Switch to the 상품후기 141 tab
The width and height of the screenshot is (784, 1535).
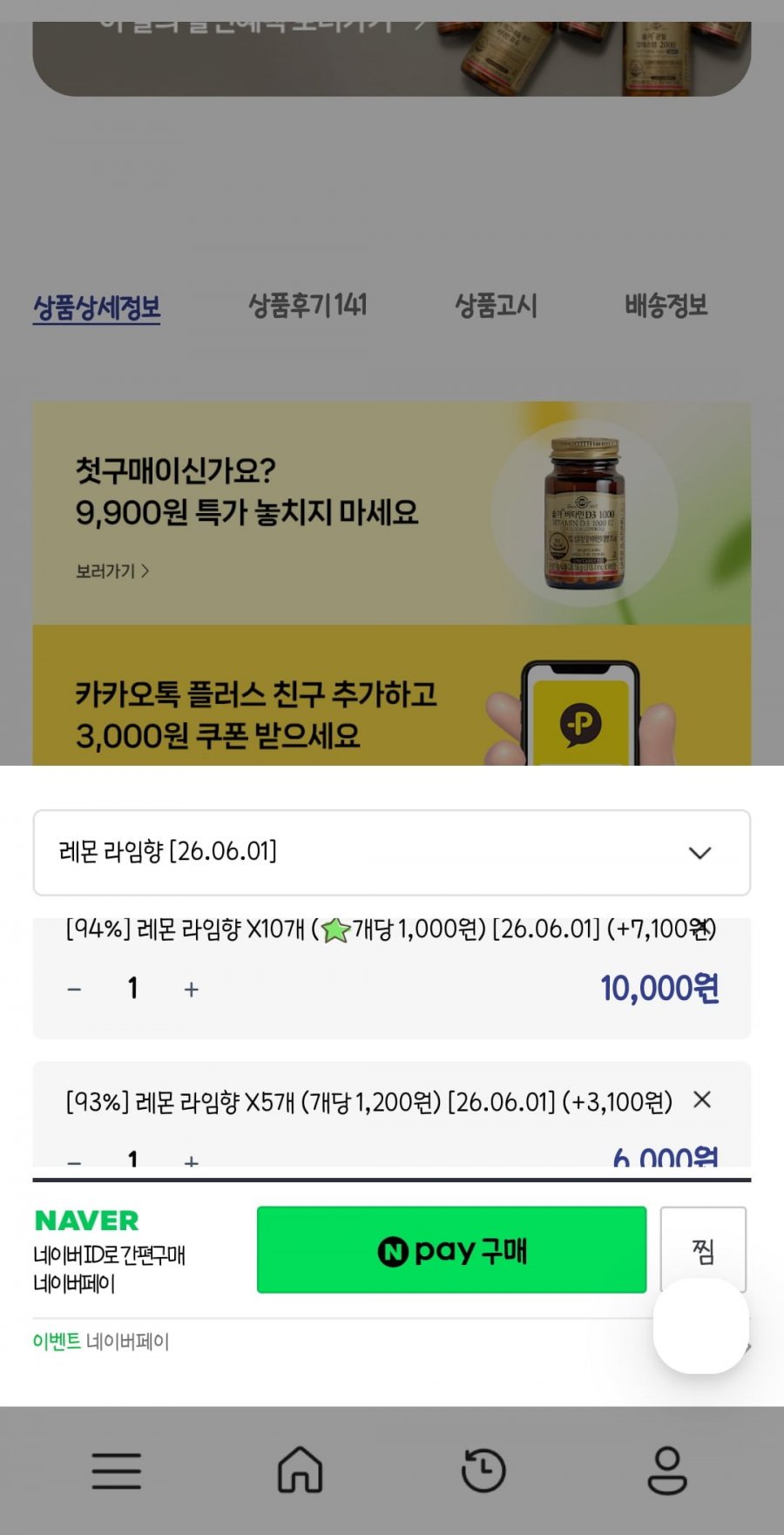click(308, 306)
